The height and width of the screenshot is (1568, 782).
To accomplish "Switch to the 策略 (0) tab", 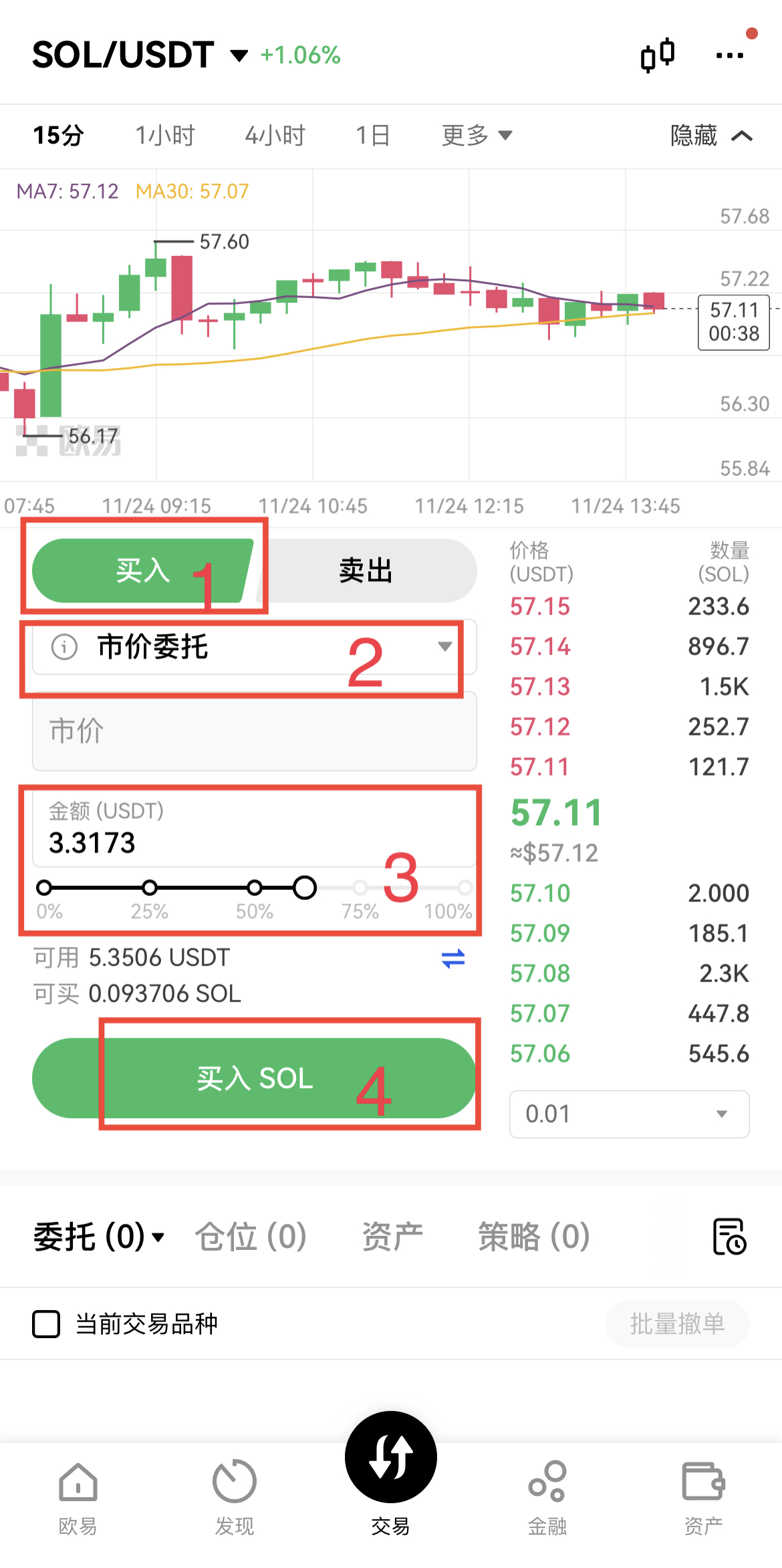I will coord(534,1236).
